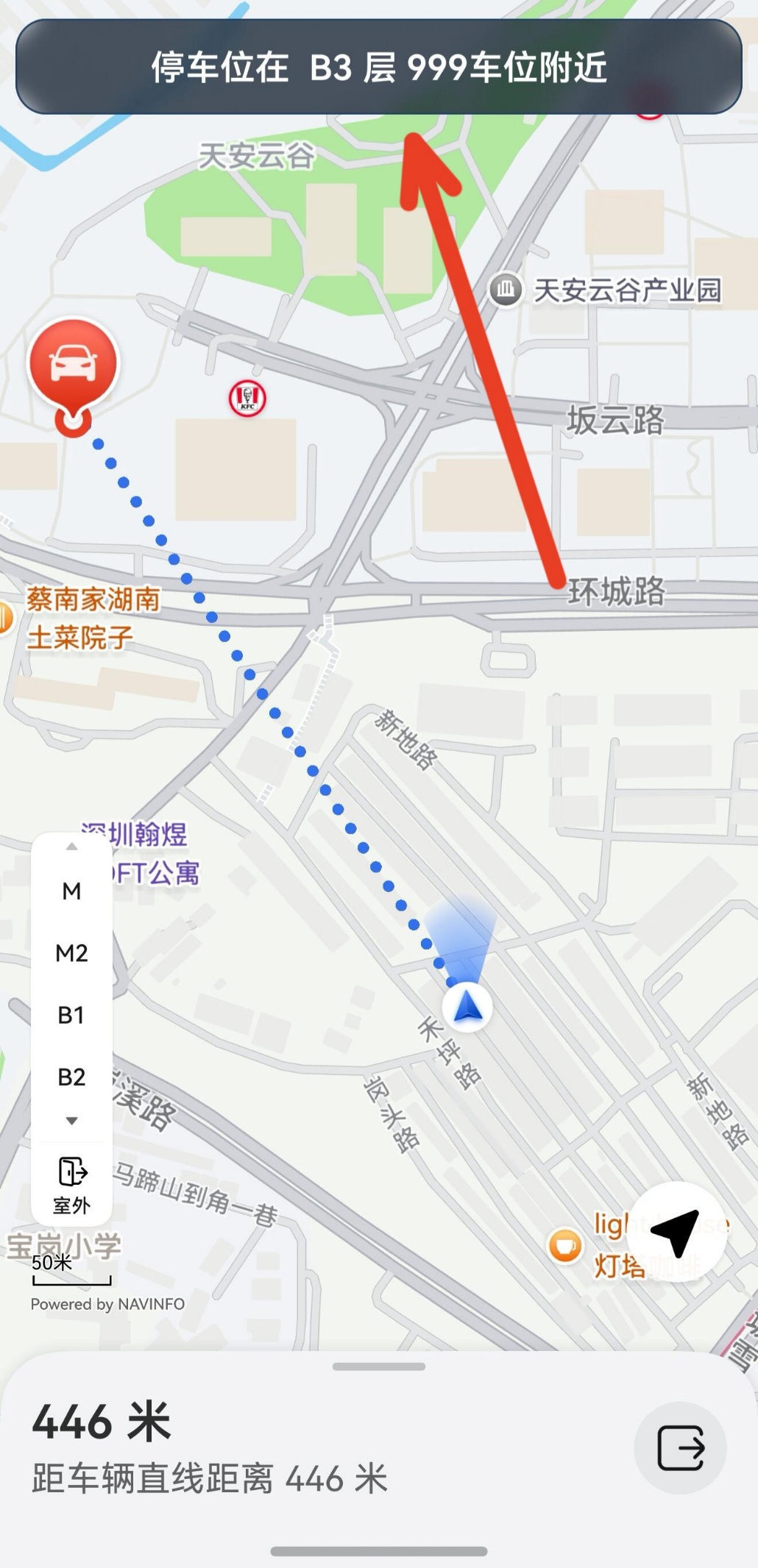The height and width of the screenshot is (1568, 758).
Task: Tap the up arrow of the floor list
Action: pyautogui.click(x=71, y=847)
